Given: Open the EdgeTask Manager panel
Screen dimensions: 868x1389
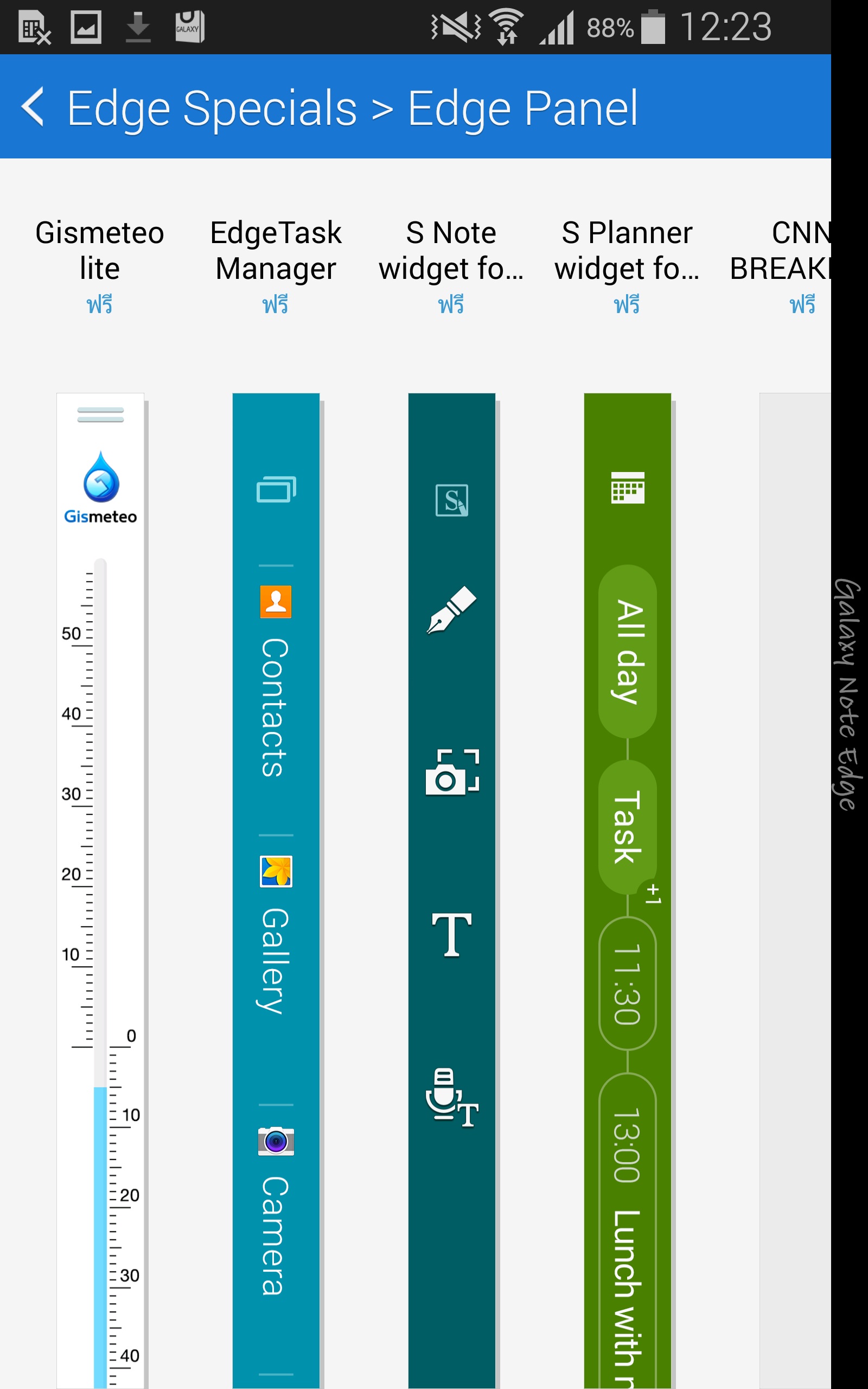Looking at the screenshot, I should (276, 890).
